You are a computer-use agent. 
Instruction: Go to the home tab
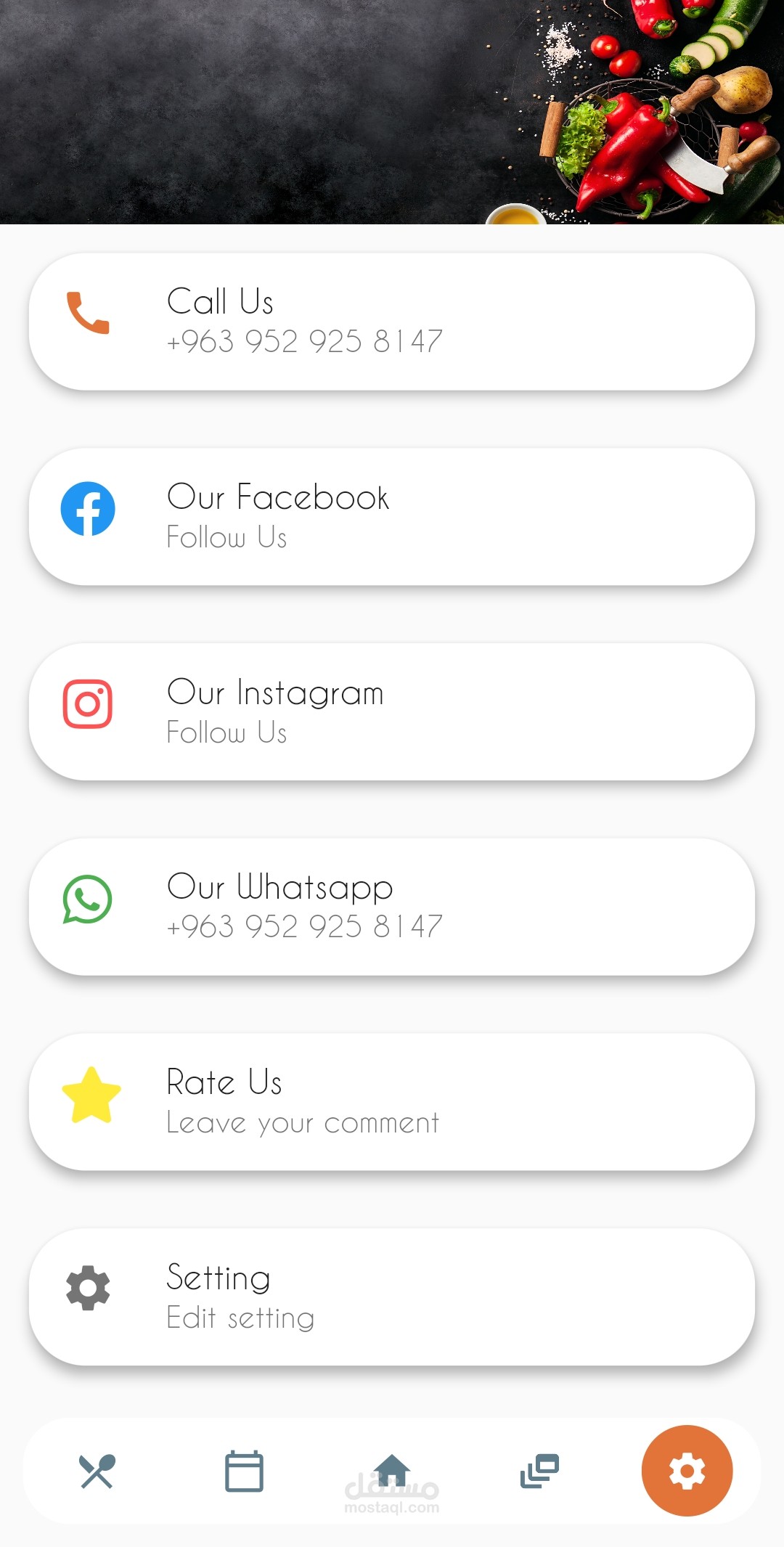392,1472
